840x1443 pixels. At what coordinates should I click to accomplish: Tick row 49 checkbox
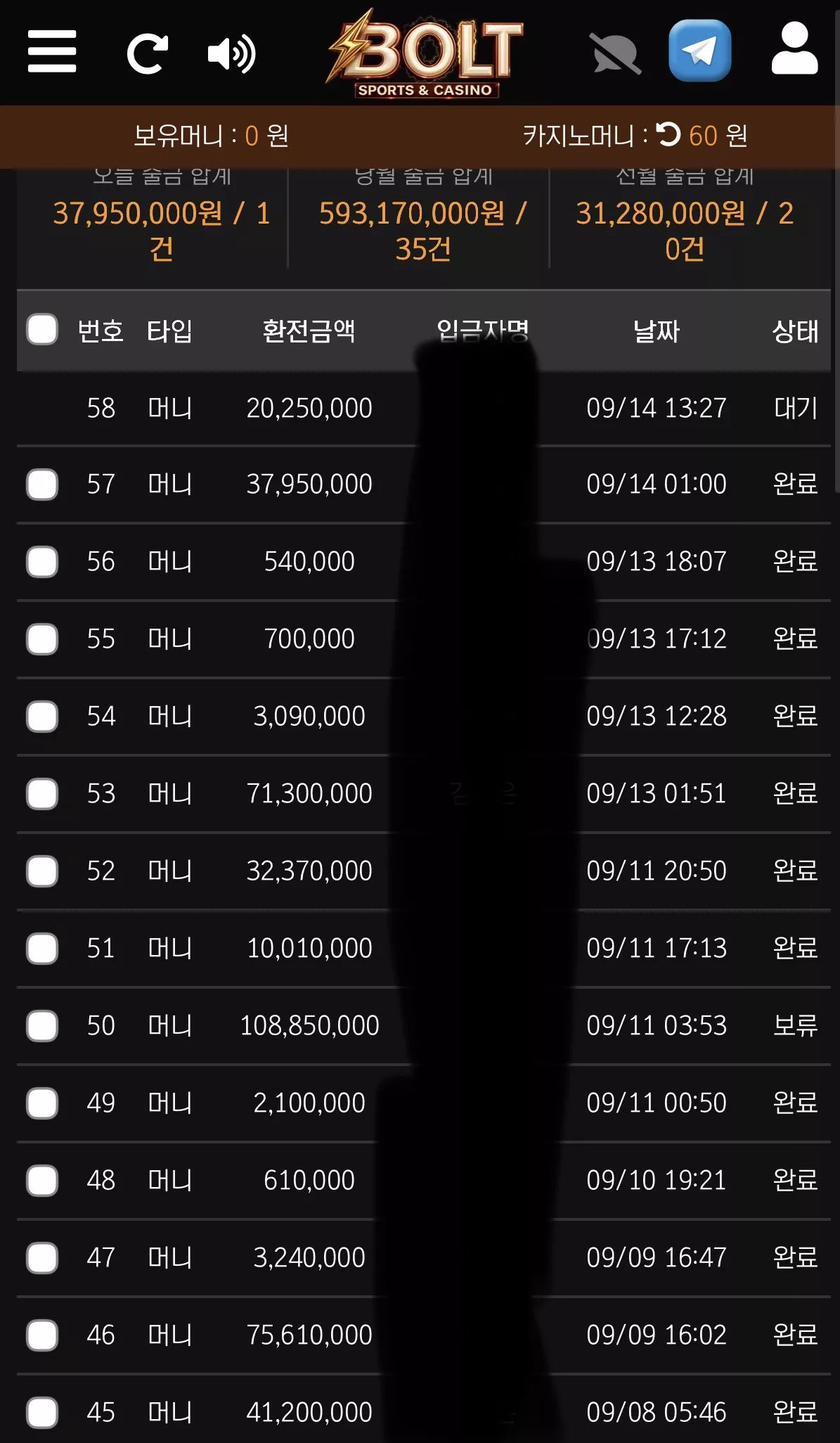click(x=42, y=1103)
